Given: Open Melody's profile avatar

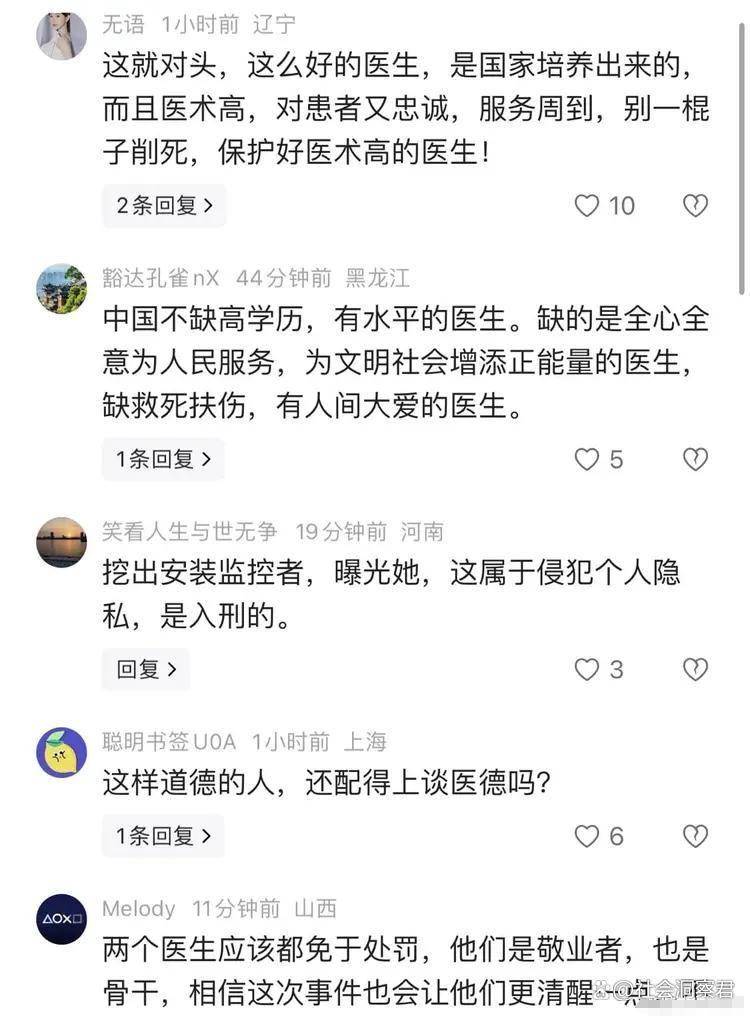Looking at the screenshot, I should pyautogui.click(x=62, y=919).
